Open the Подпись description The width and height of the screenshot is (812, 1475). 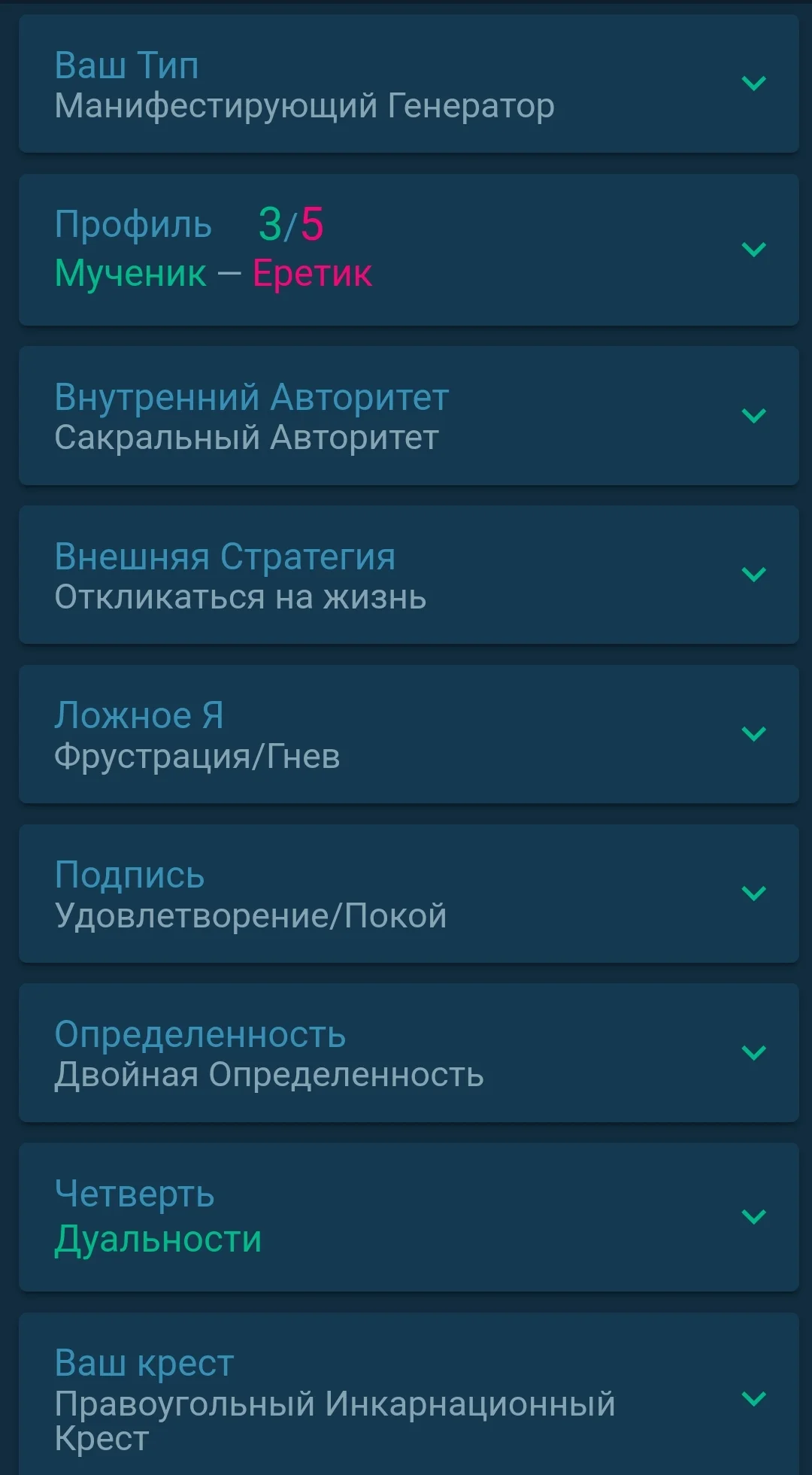point(753,893)
